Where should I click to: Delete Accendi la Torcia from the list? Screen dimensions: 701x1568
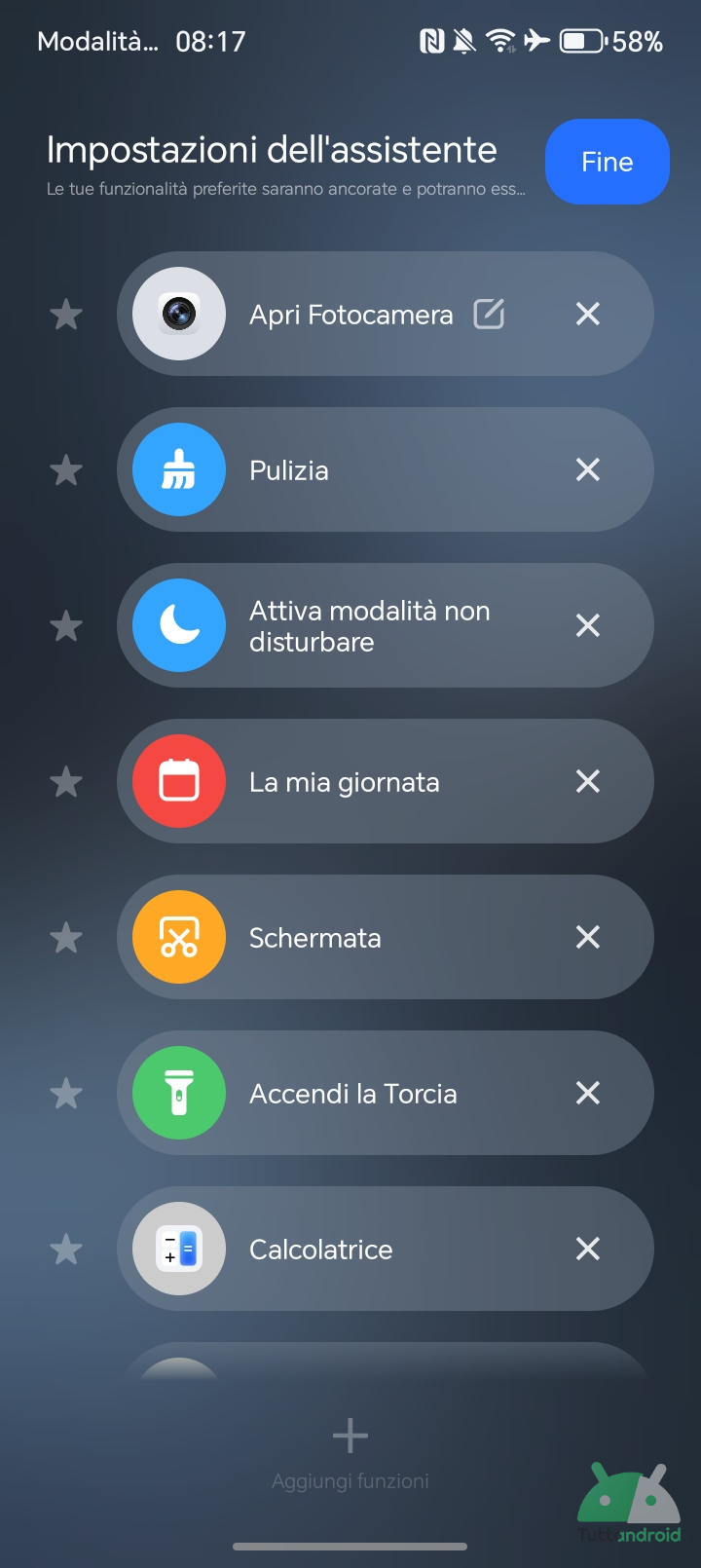(x=588, y=1093)
